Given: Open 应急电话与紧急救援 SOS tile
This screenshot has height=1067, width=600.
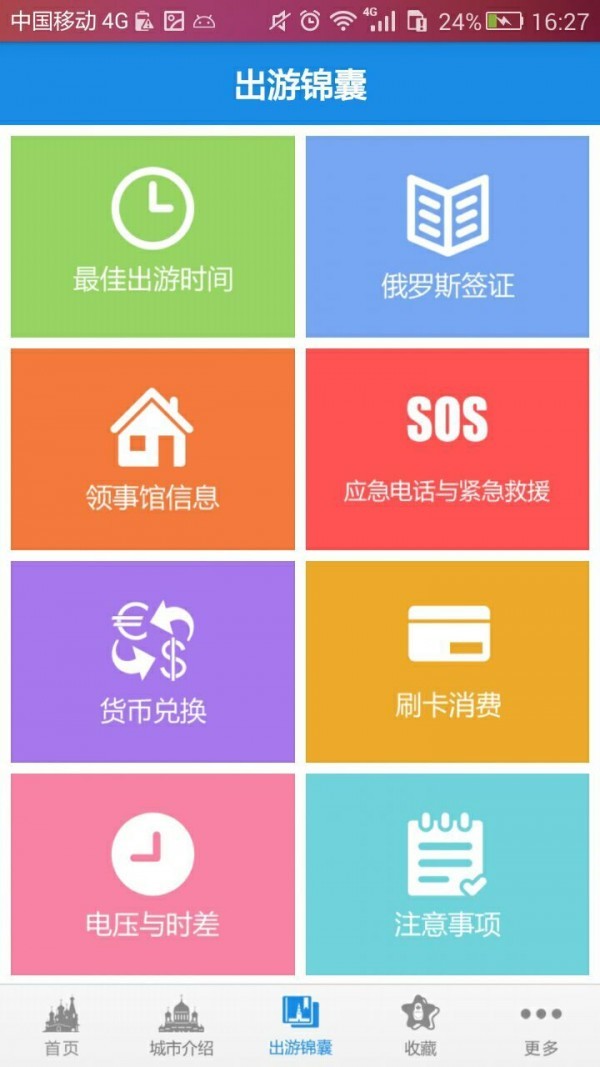Looking at the screenshot, I should coord(447,449).
